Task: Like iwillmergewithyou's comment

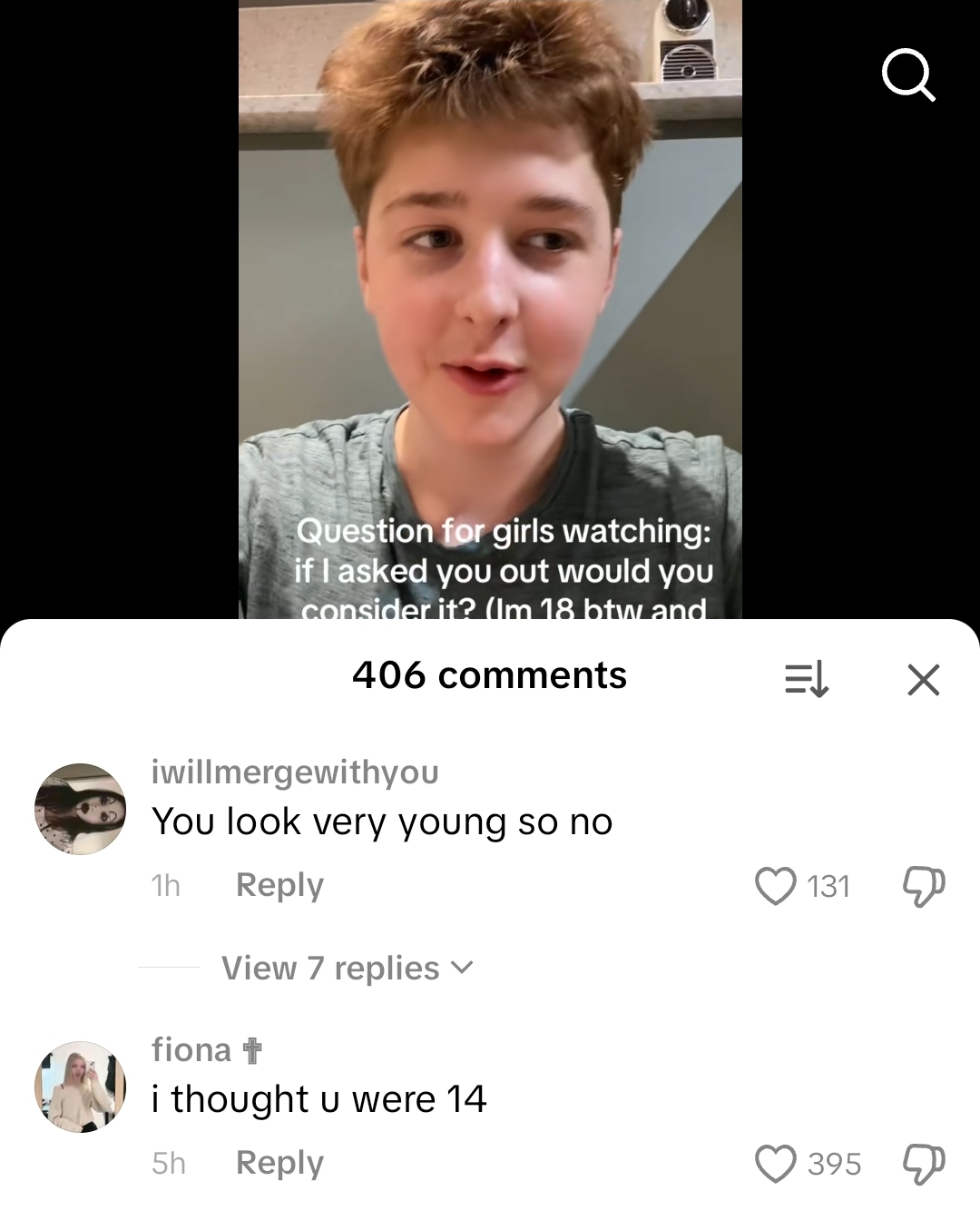Action: click(x=776, y=886)
